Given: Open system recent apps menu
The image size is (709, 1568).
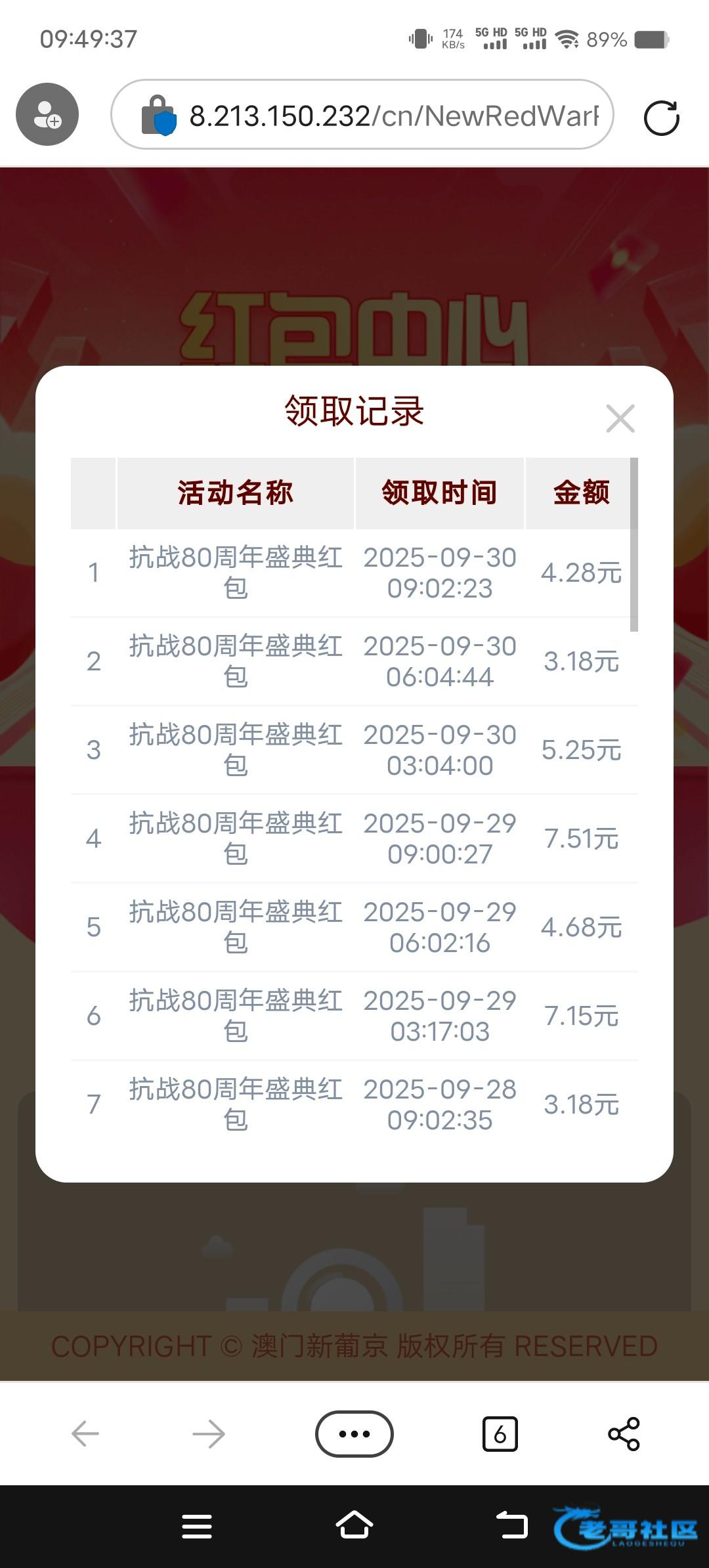Looking at the screenshot, I should pos(197,1526).
